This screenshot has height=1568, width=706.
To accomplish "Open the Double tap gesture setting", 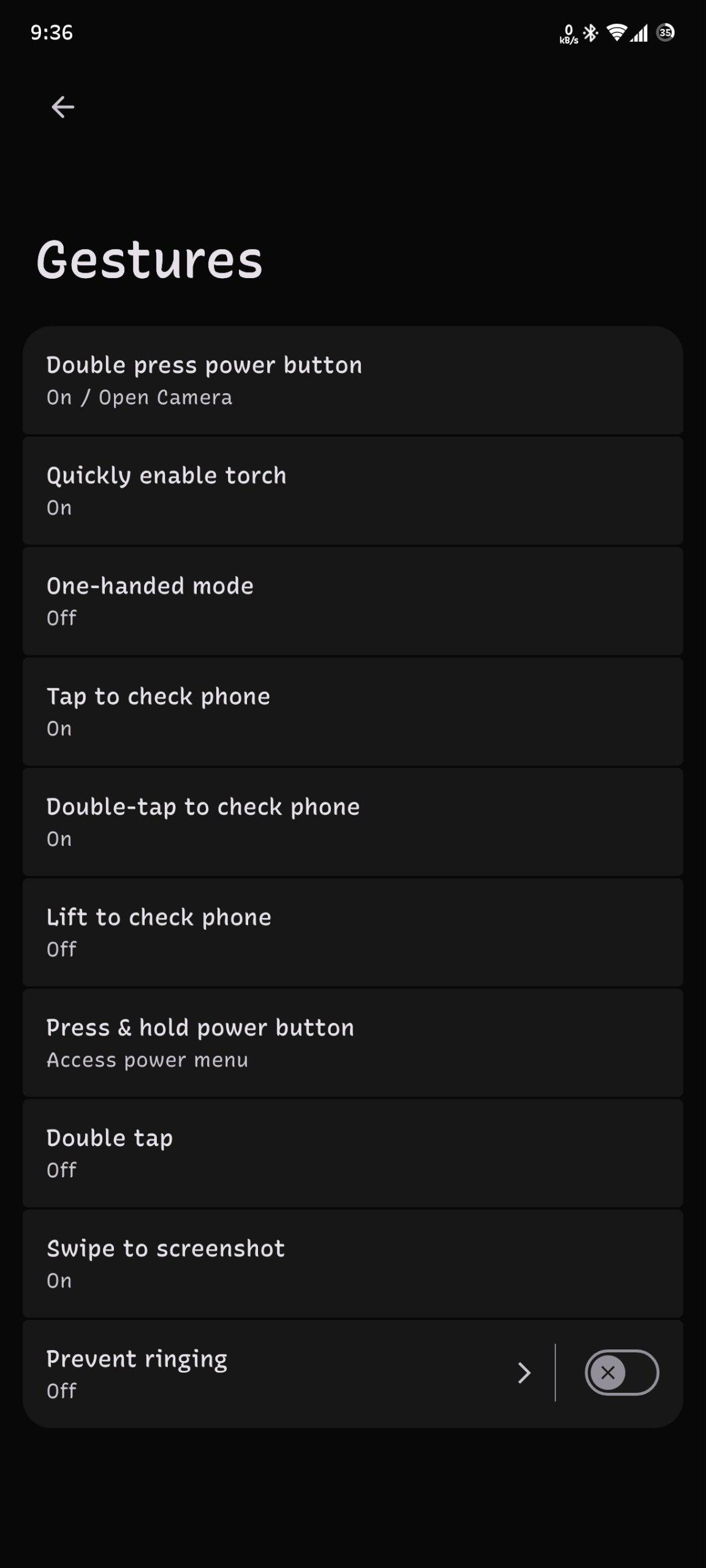I will coord(353,1153).
